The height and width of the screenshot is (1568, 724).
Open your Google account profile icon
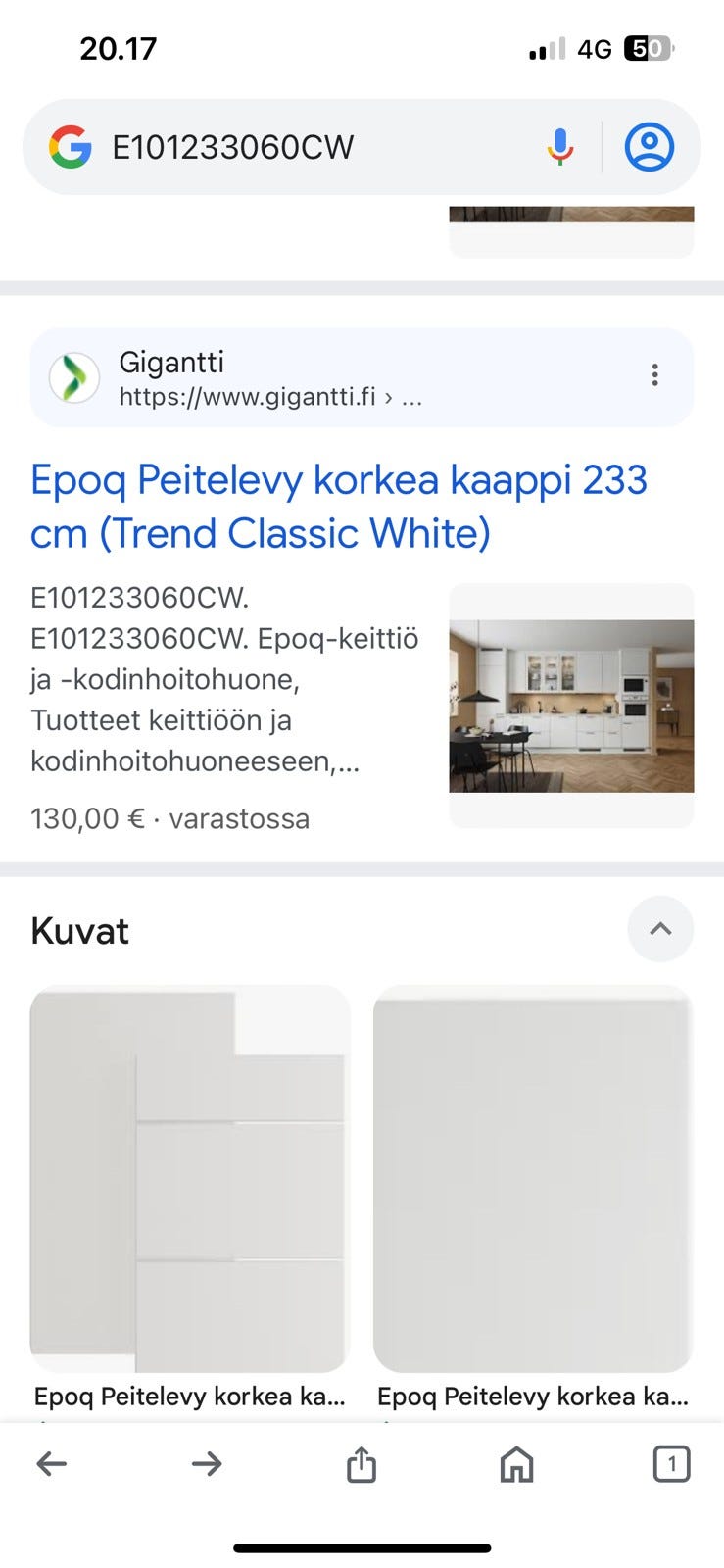click(650, 146)
